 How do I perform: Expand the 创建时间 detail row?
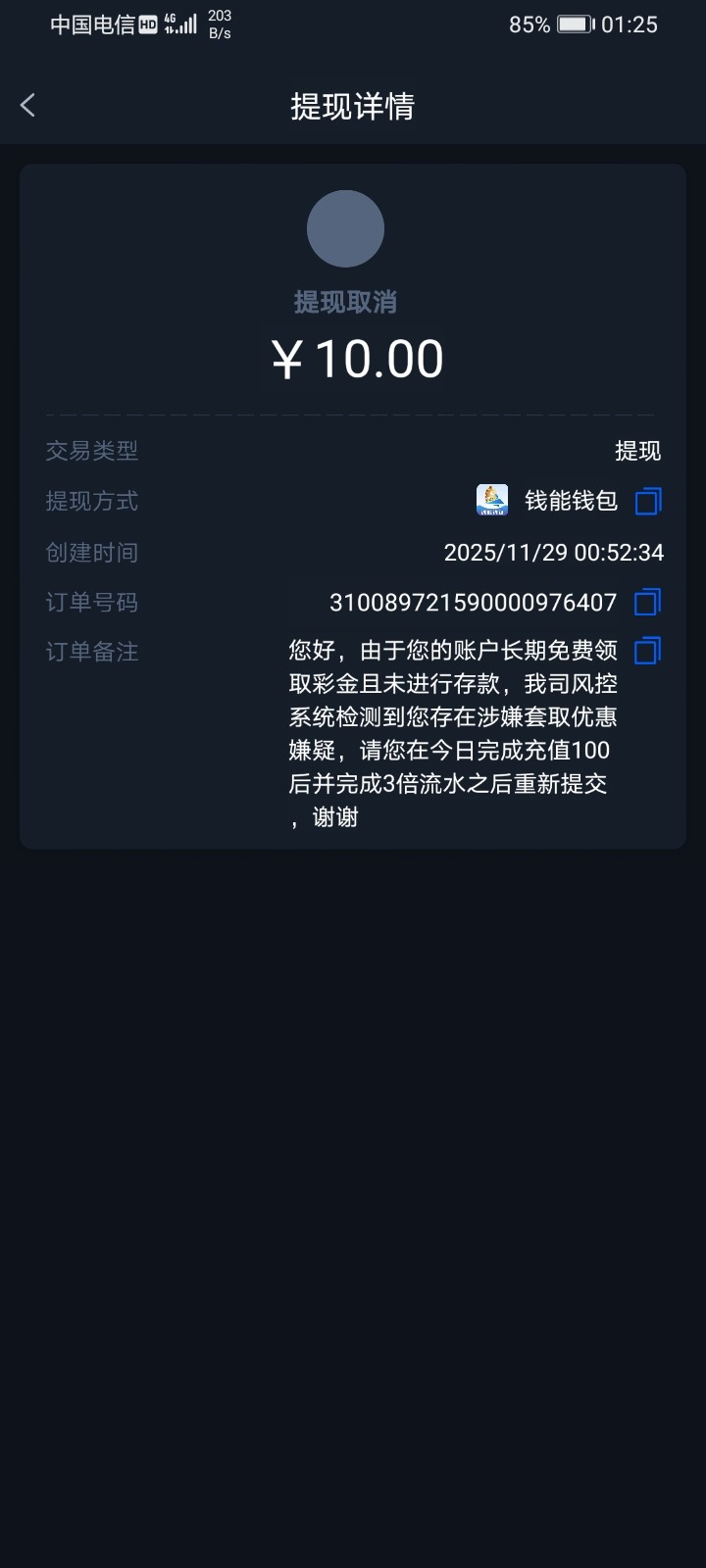point(353,552)
